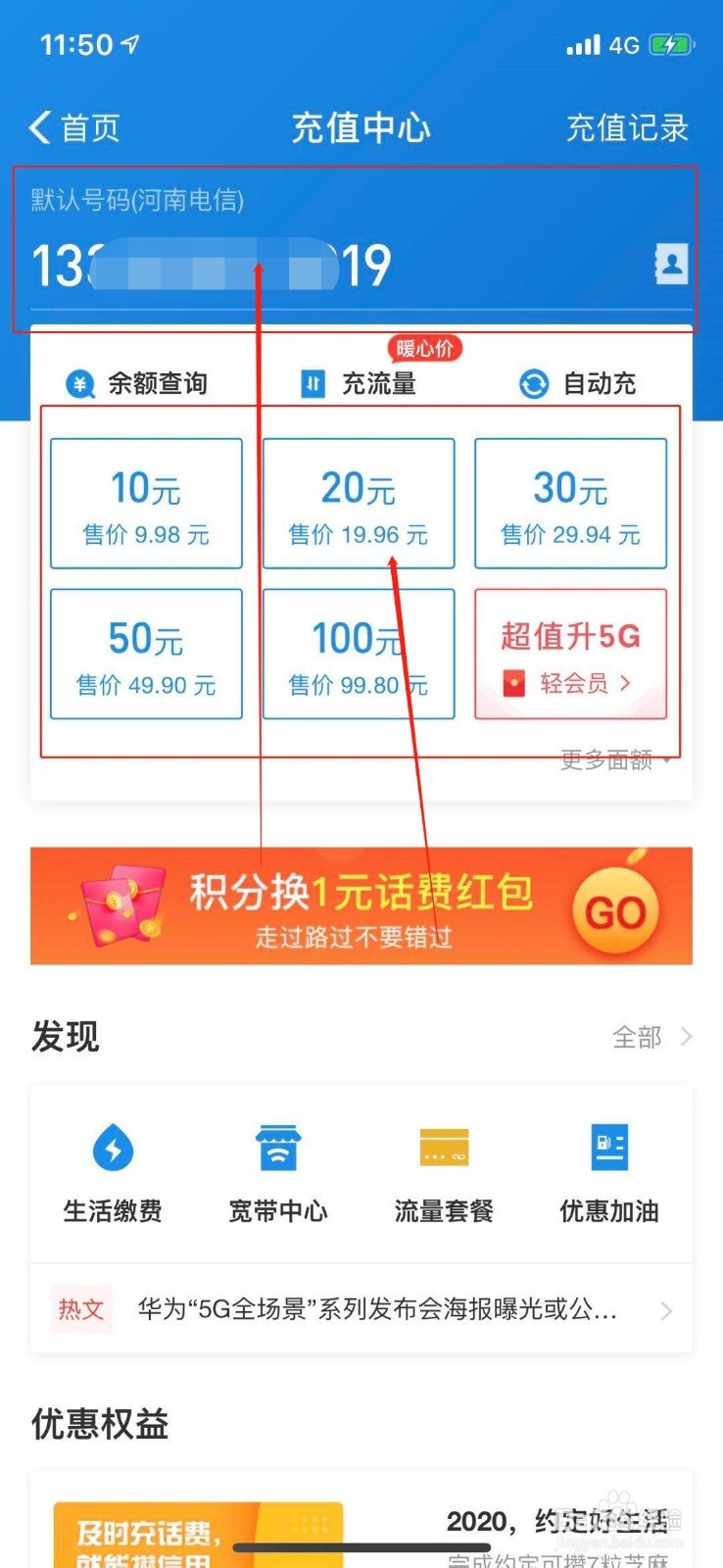The height and width of the screenshot is (1568, 723).
Task: Open the 超值升5G 轻会员 offer
Action: pos(570,654)
